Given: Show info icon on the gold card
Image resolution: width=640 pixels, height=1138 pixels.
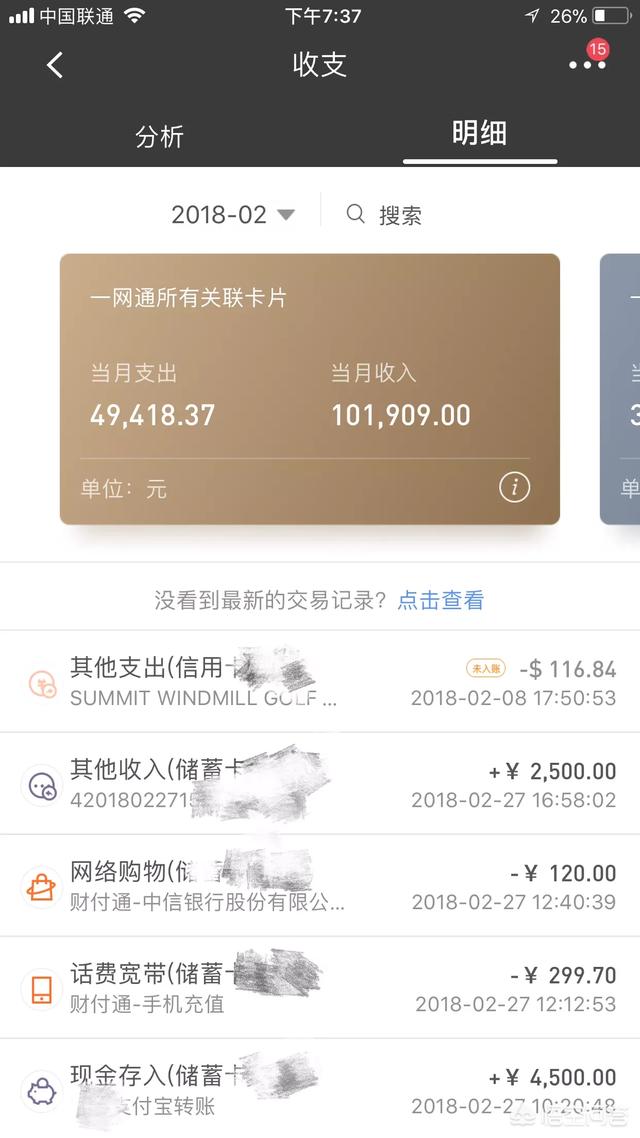Looking at the screenshot, I should (514, 488).
